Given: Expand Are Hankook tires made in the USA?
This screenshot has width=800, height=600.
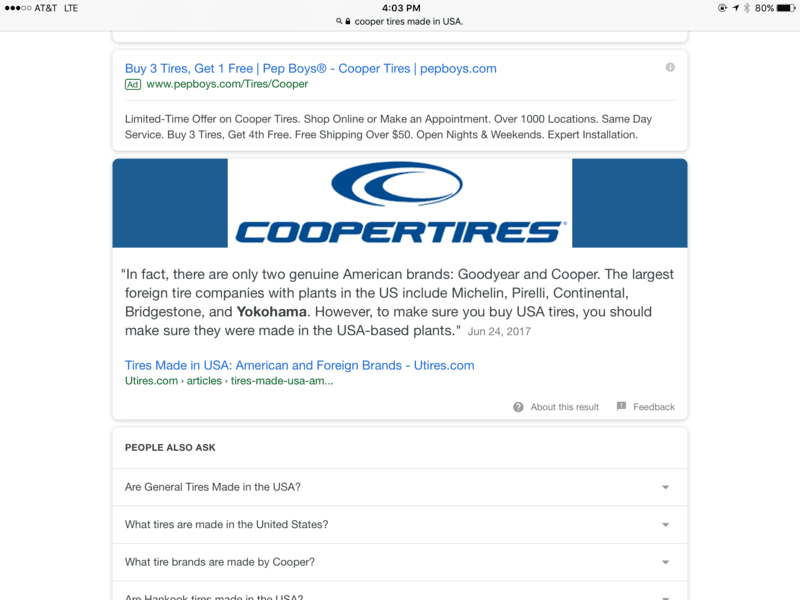Looking at the screenshot, I should [x=399, y=596].
